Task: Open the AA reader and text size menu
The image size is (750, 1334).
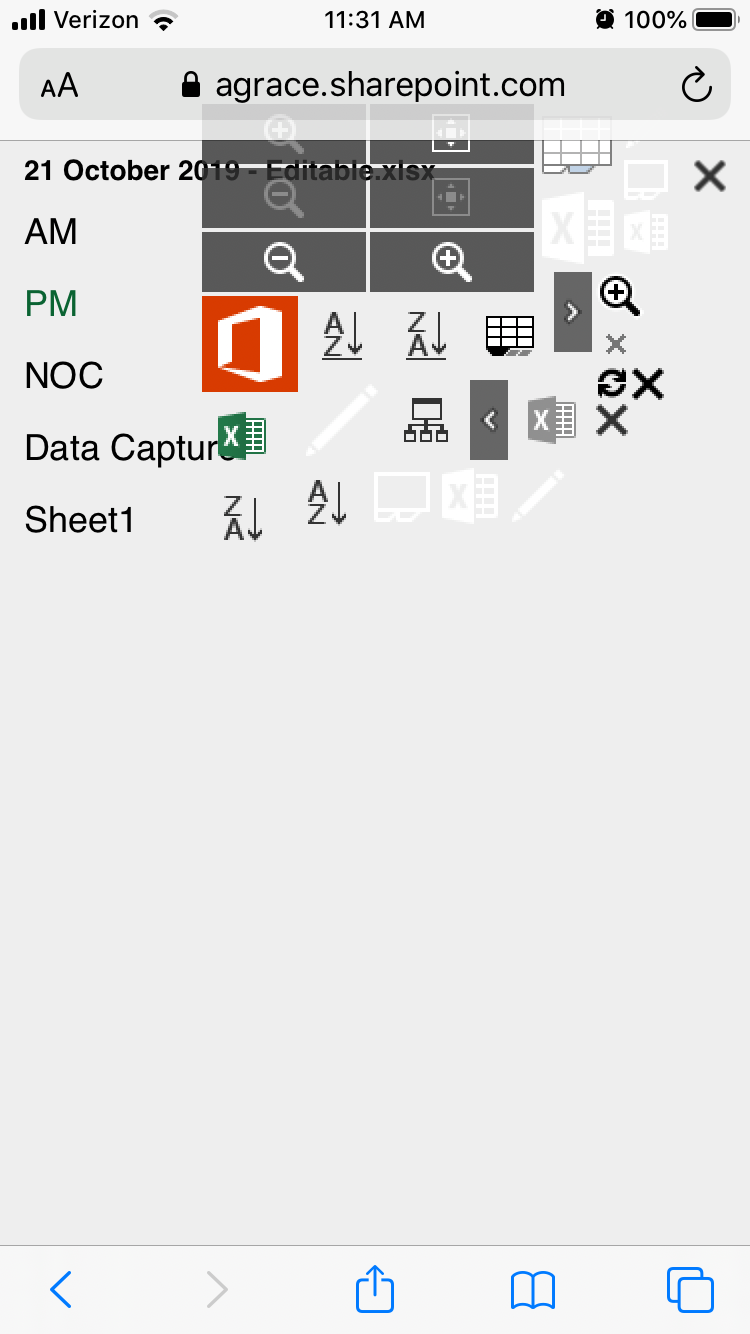Action: pos(60,85)
